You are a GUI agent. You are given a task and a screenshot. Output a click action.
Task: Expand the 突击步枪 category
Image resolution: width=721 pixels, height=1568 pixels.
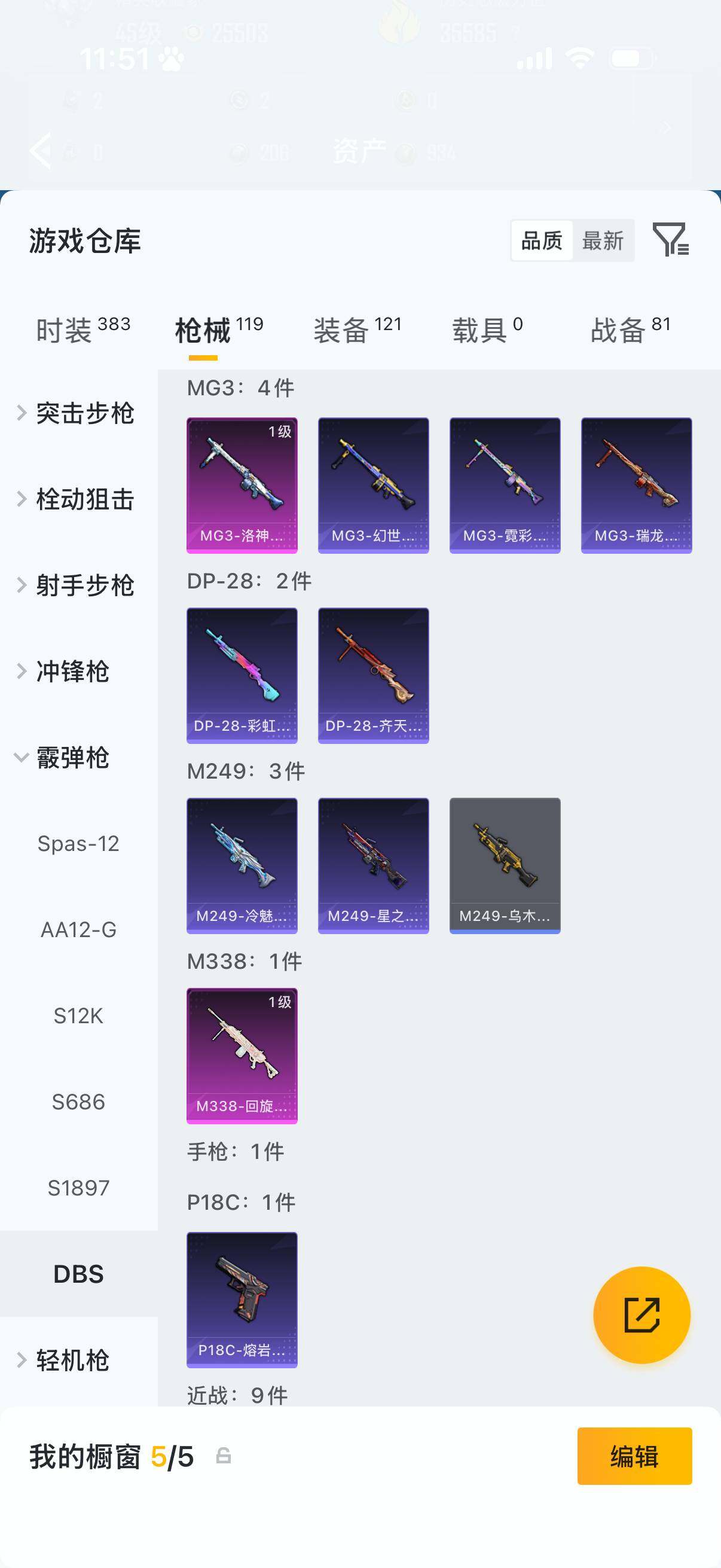pos(76,413)
